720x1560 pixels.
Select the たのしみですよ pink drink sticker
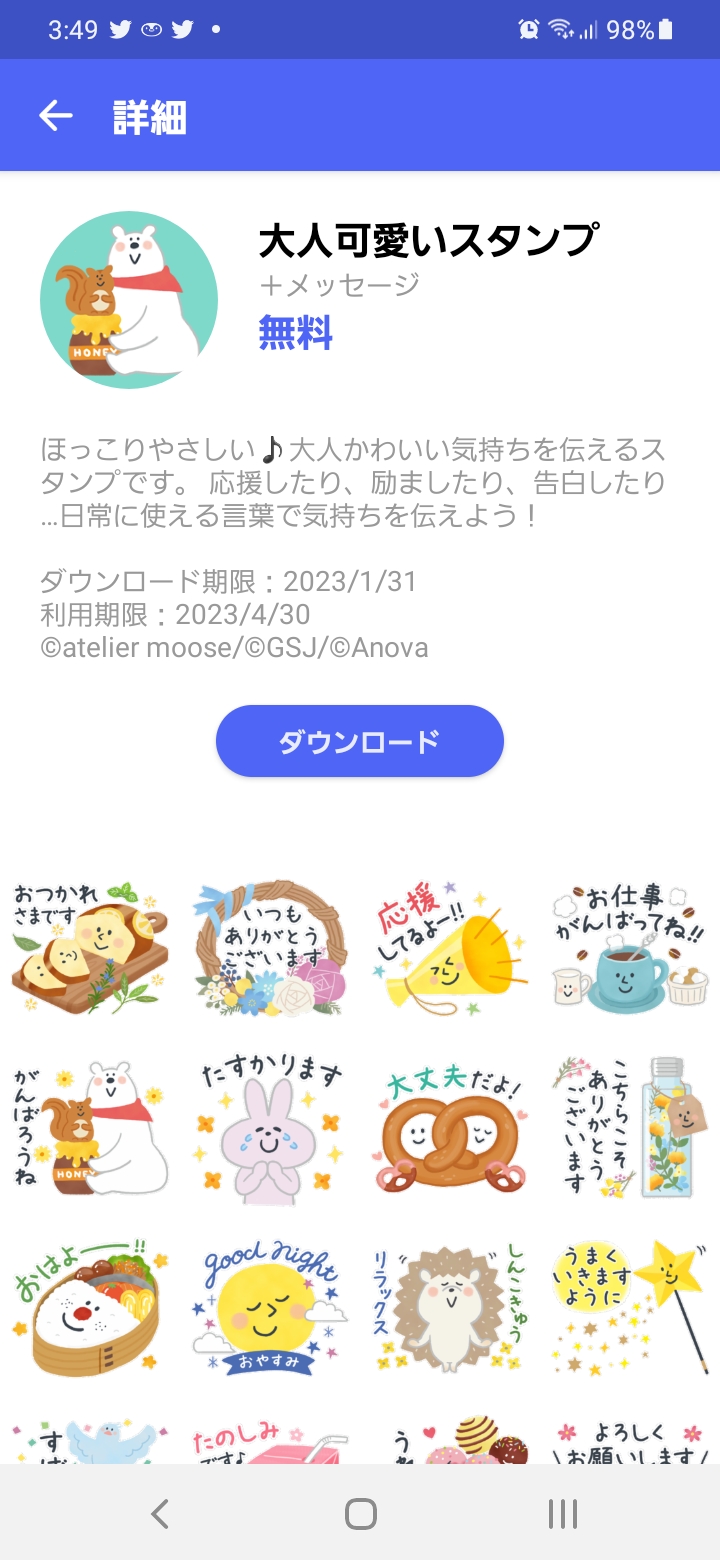coord(270,1442)
